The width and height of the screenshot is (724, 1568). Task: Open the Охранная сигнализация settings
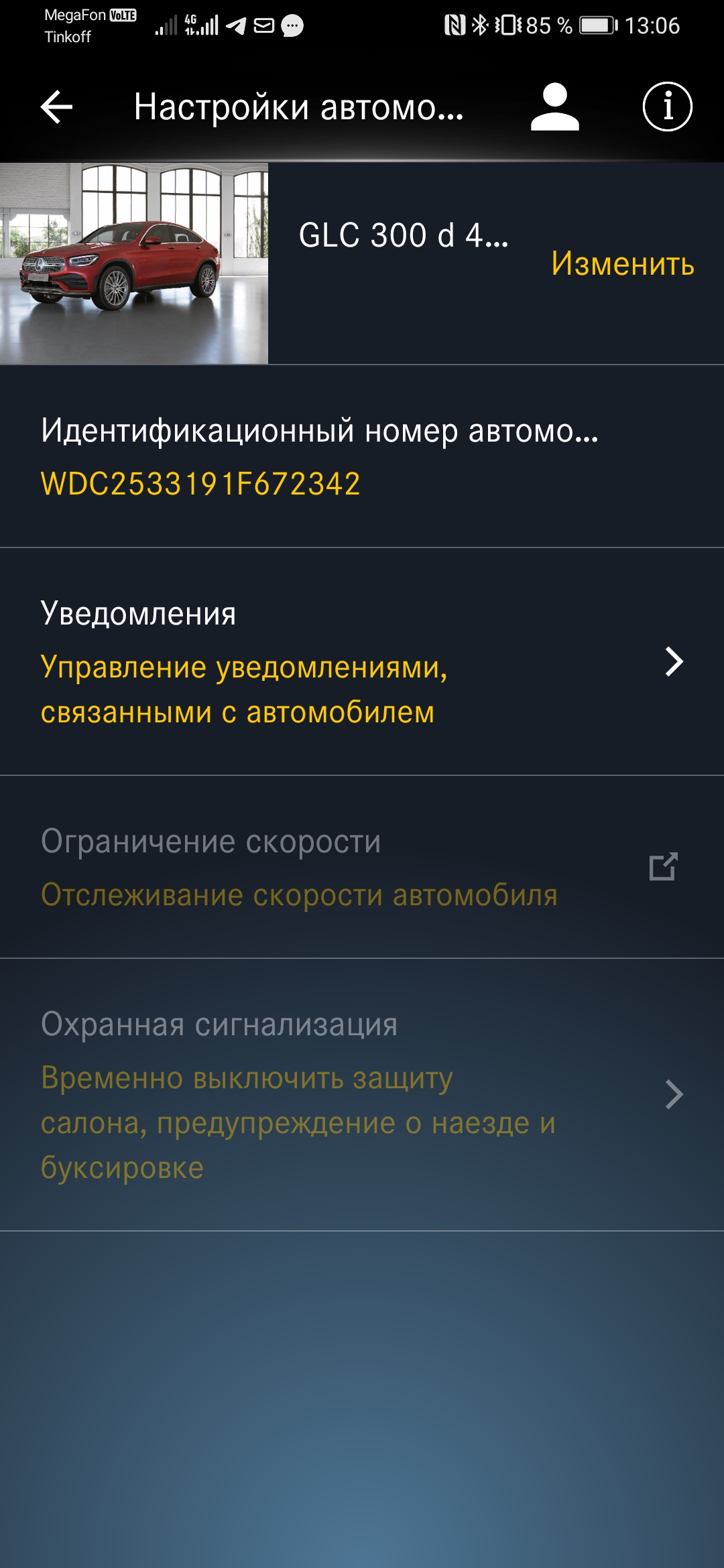(x=362, y=1094)
